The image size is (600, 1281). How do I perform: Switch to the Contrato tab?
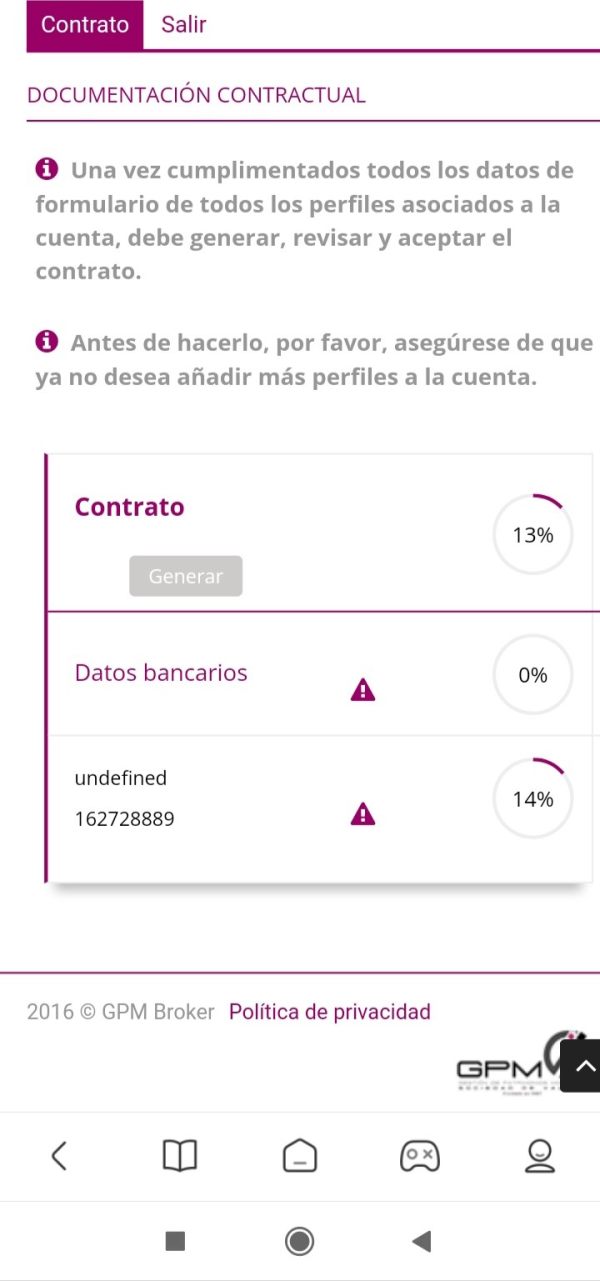[85, 24]
